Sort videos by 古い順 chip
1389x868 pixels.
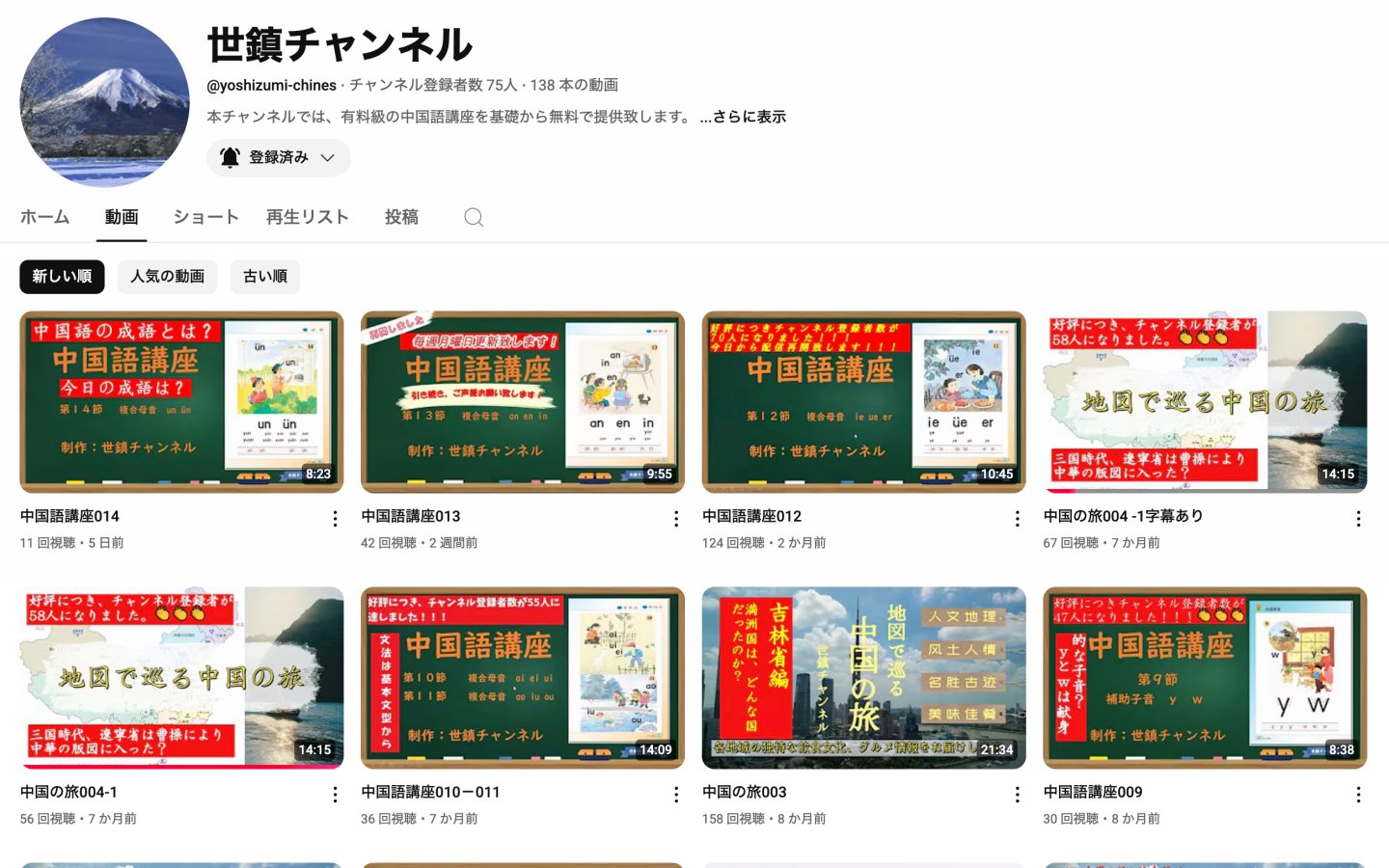pyautogui.click(x=265, y=277)
